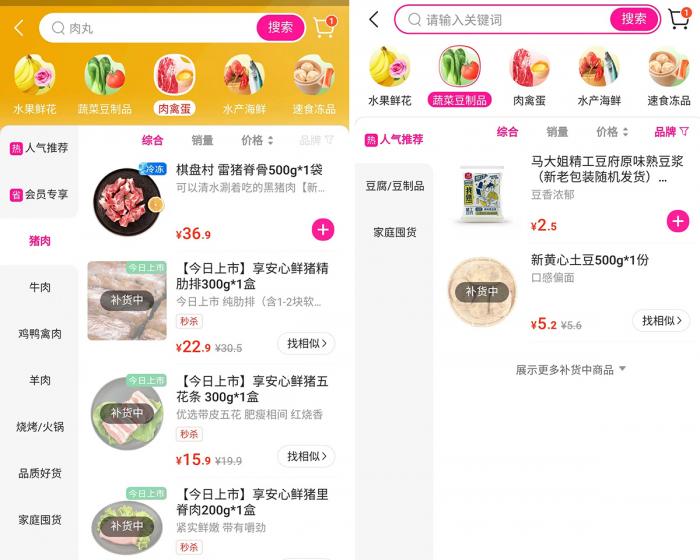Image resolution: width=700 pixels, height=560 pixels.
Task: Find similar items to 享安心鲜猪五花条
Action: pyautogui.click(x=305, y=456)
